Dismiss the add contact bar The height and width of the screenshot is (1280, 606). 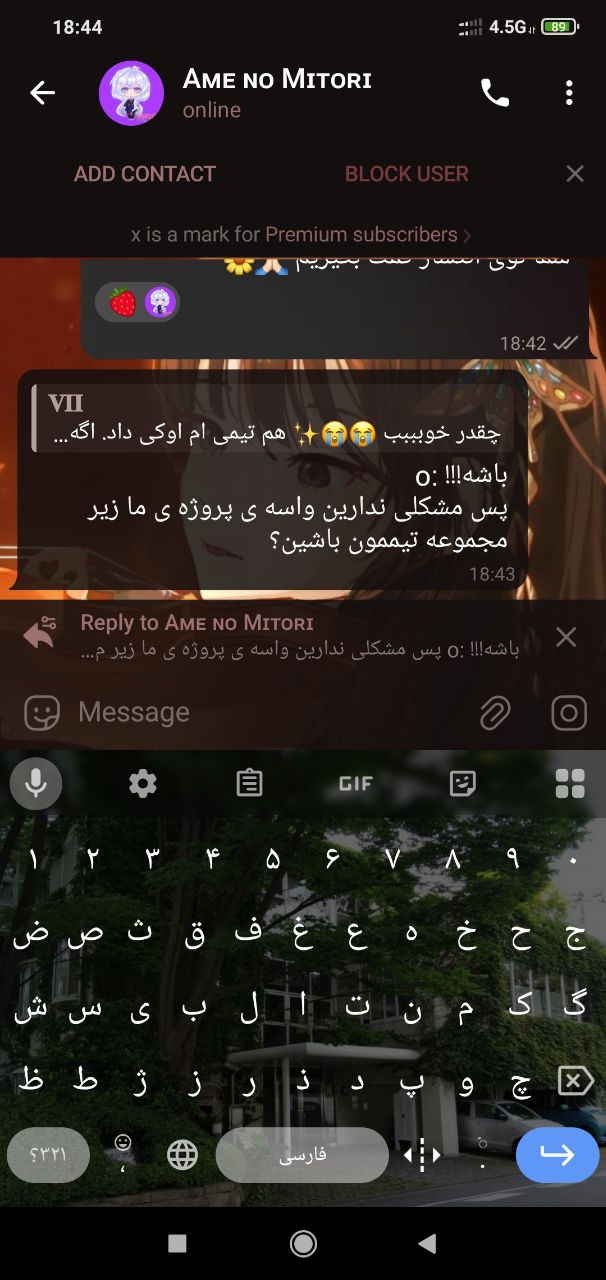pos(575,174)
